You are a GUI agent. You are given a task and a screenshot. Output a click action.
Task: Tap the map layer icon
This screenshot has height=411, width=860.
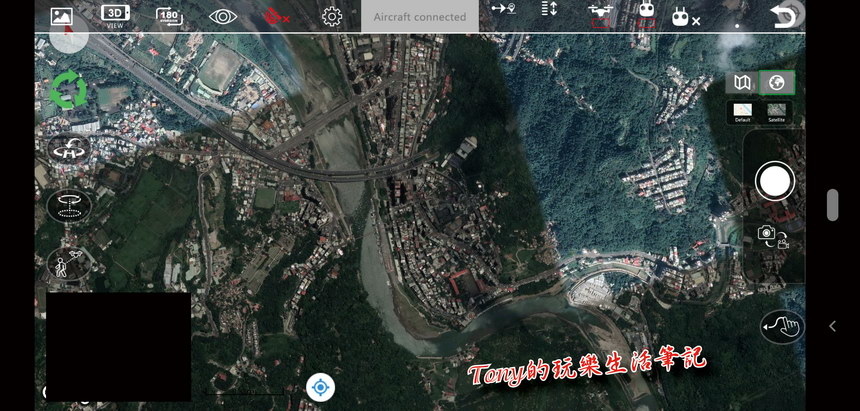coord(742,83)
